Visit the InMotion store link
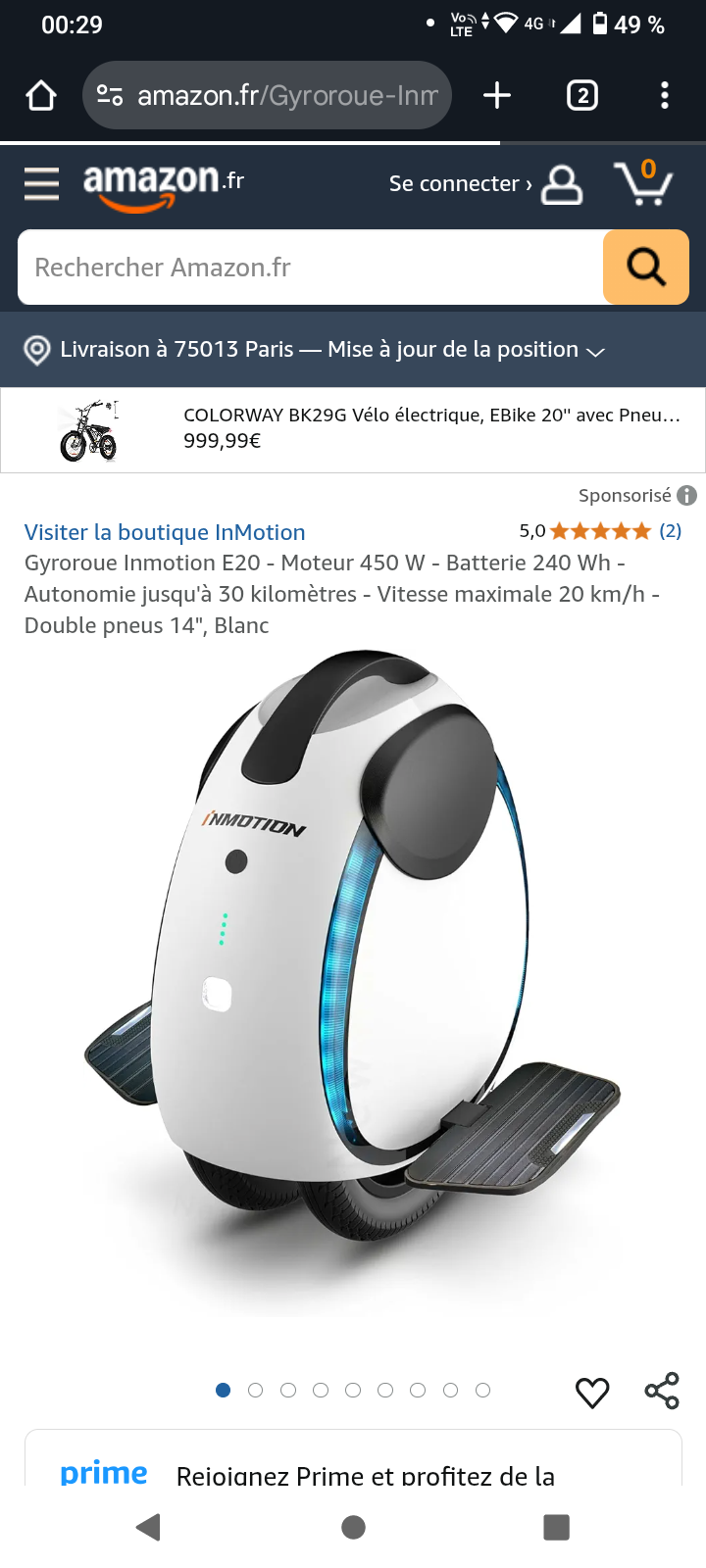706x1568 pixels. pyautogui.click(x=165, y=532)
